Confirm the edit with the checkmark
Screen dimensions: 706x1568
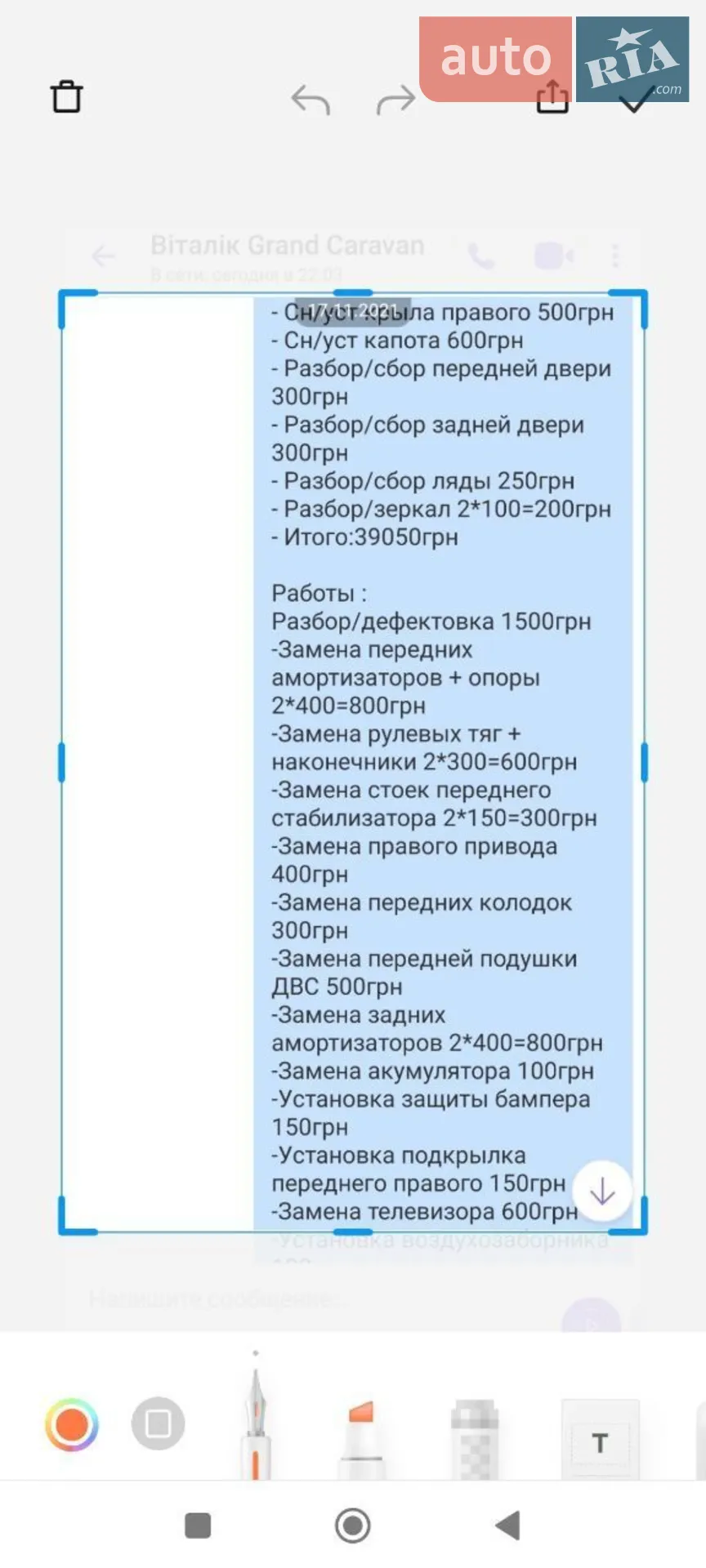[x=637, y=100]
